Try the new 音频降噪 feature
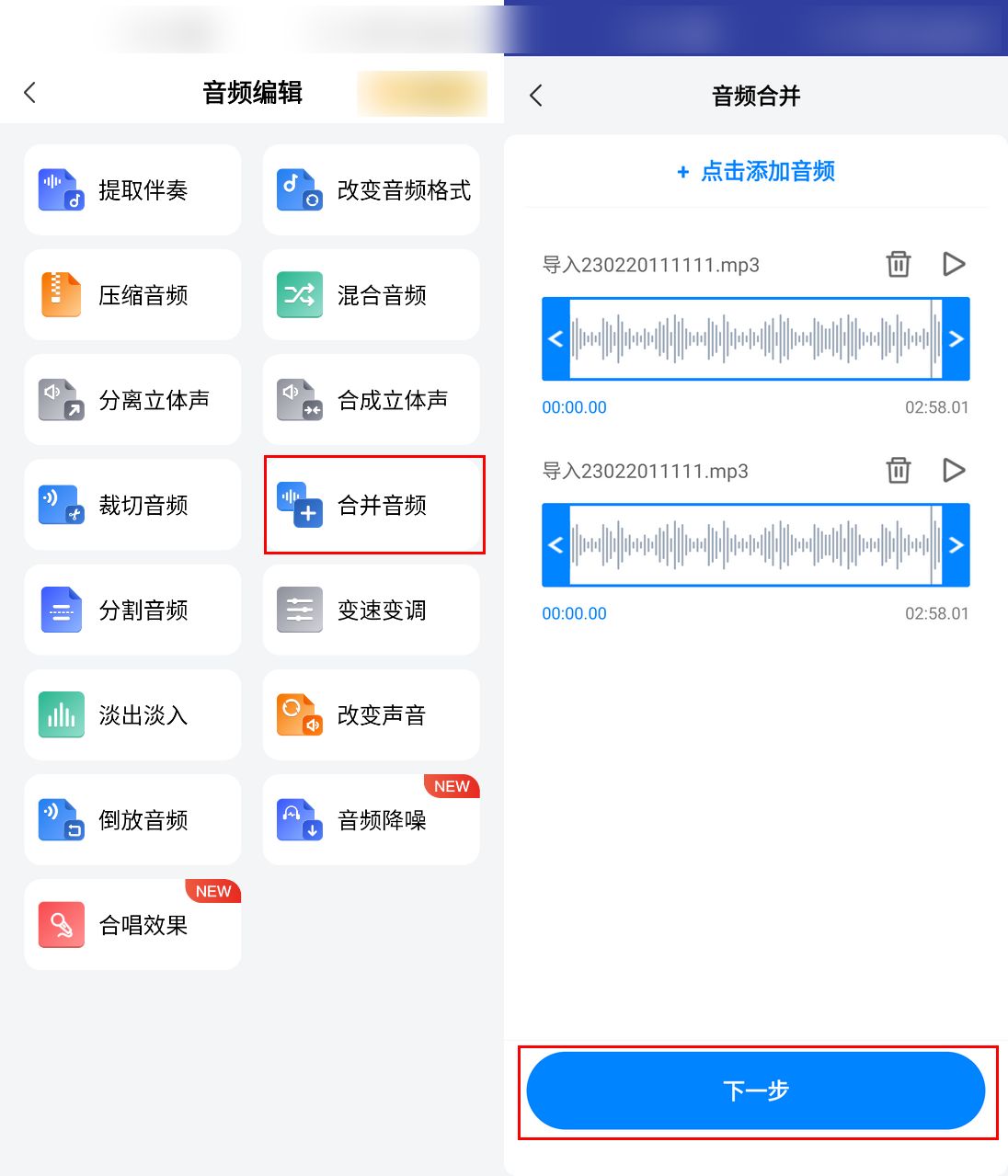1008x1176 pixels. tap(372, 819)
